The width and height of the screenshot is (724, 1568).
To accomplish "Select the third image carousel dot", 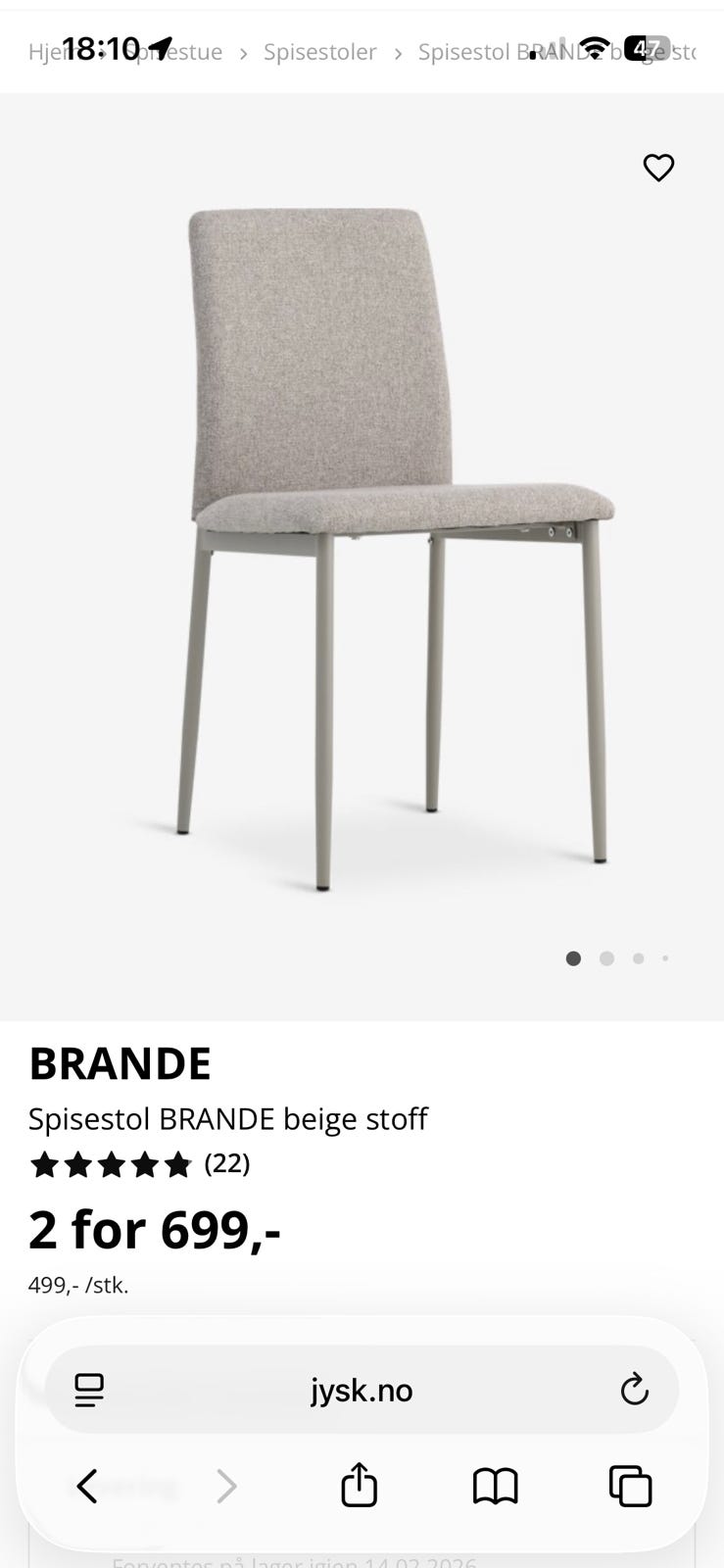I will click(638, 958).
